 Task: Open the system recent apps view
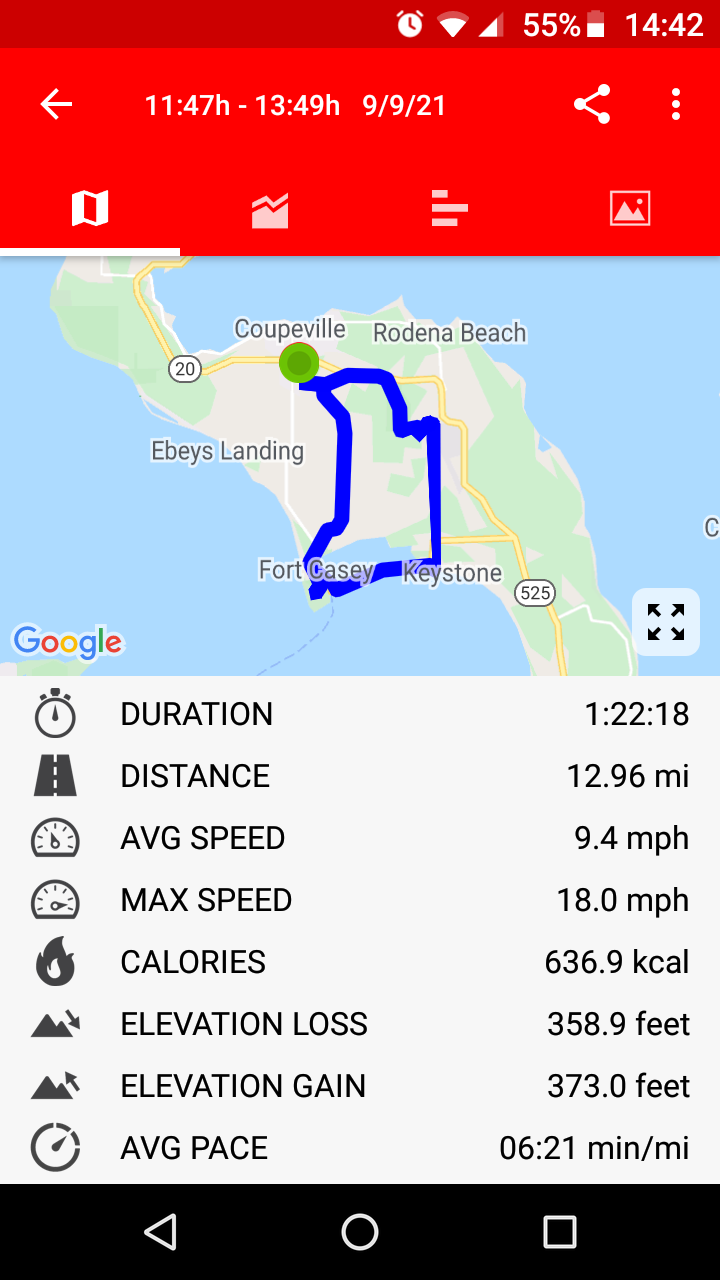point(560,1232)
